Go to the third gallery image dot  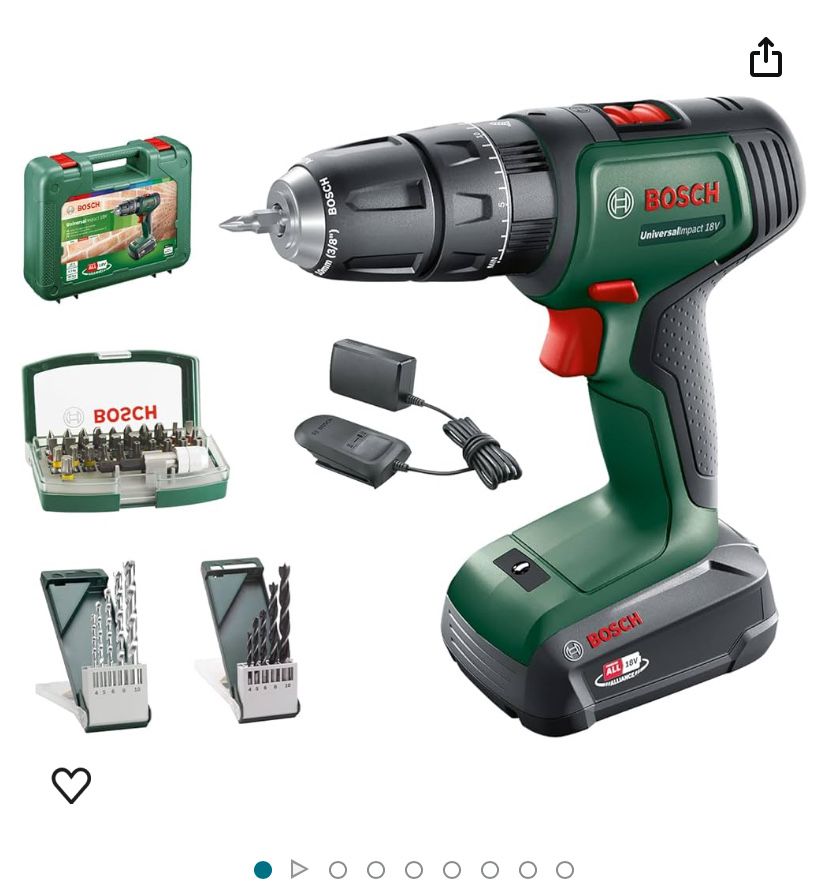[x=338, y=870]
